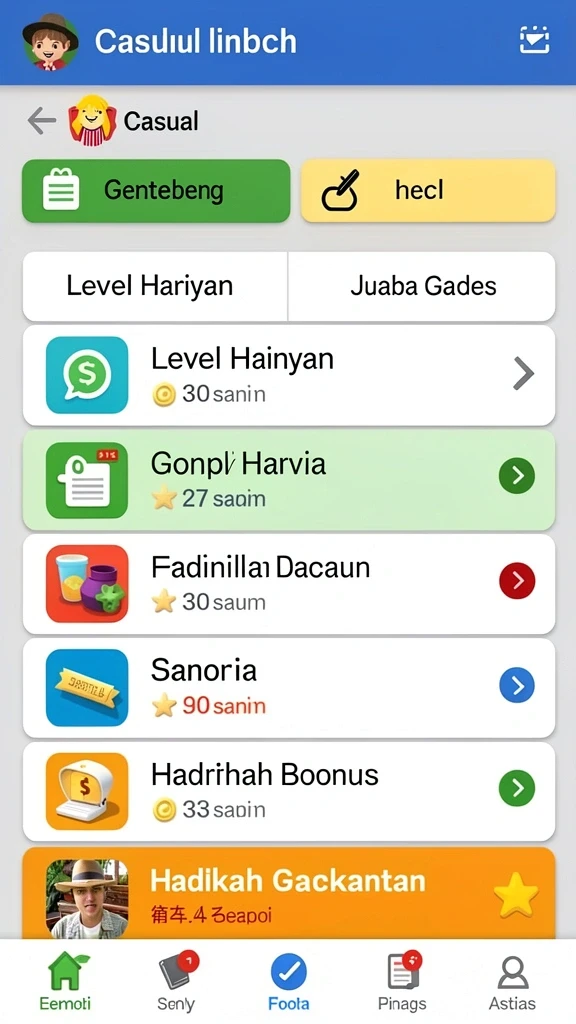Open the green Gentebeng button
The width and height of the screenshot is (576, 1024).
tap(156, 191)
